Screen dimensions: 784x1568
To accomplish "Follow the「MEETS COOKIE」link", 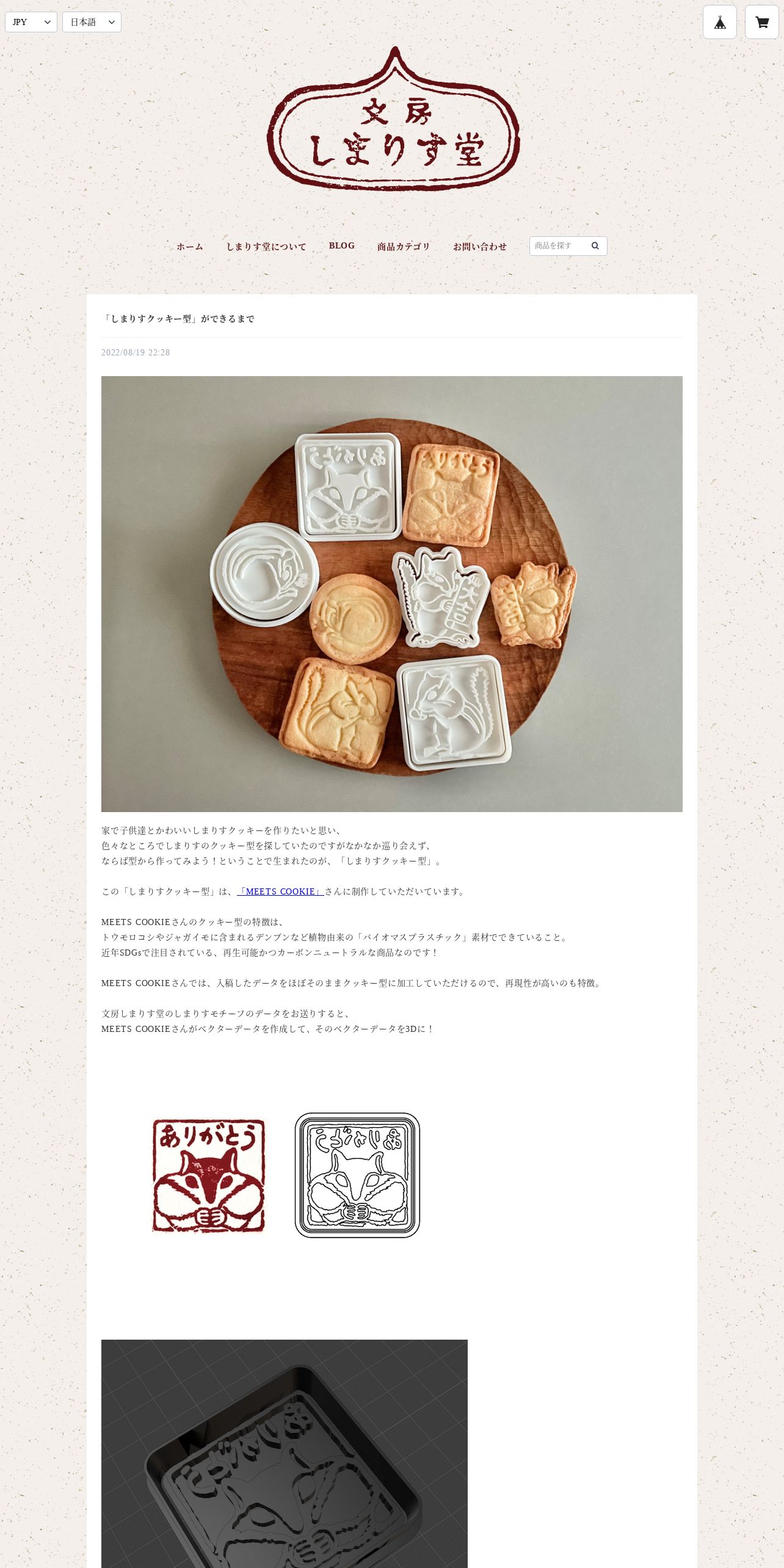I will (280, 891).
